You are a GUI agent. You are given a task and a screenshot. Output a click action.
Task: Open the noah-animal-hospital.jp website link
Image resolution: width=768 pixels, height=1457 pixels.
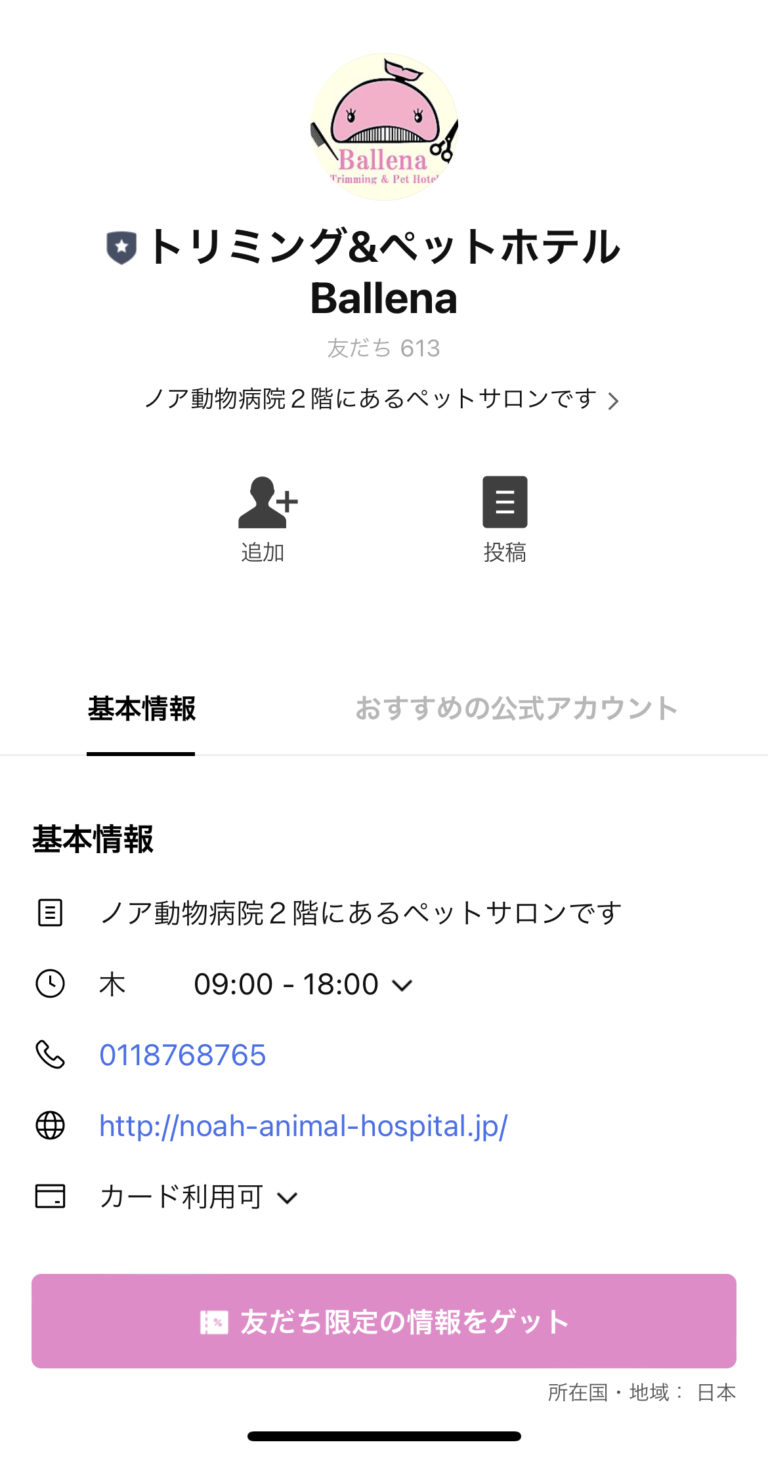pos(303,1126)
